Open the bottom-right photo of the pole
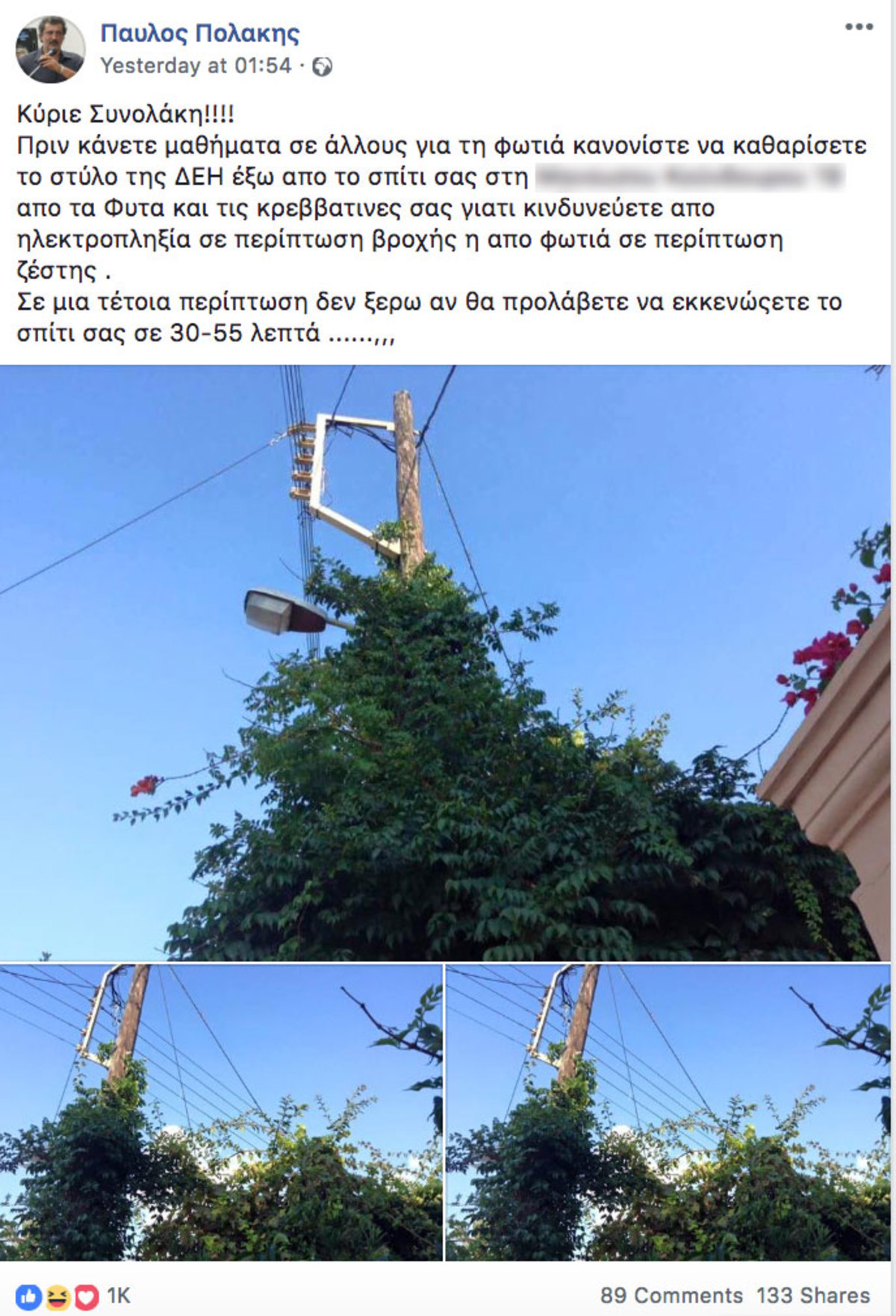This screenshot has width=896, height=1316. [668, 1112]
